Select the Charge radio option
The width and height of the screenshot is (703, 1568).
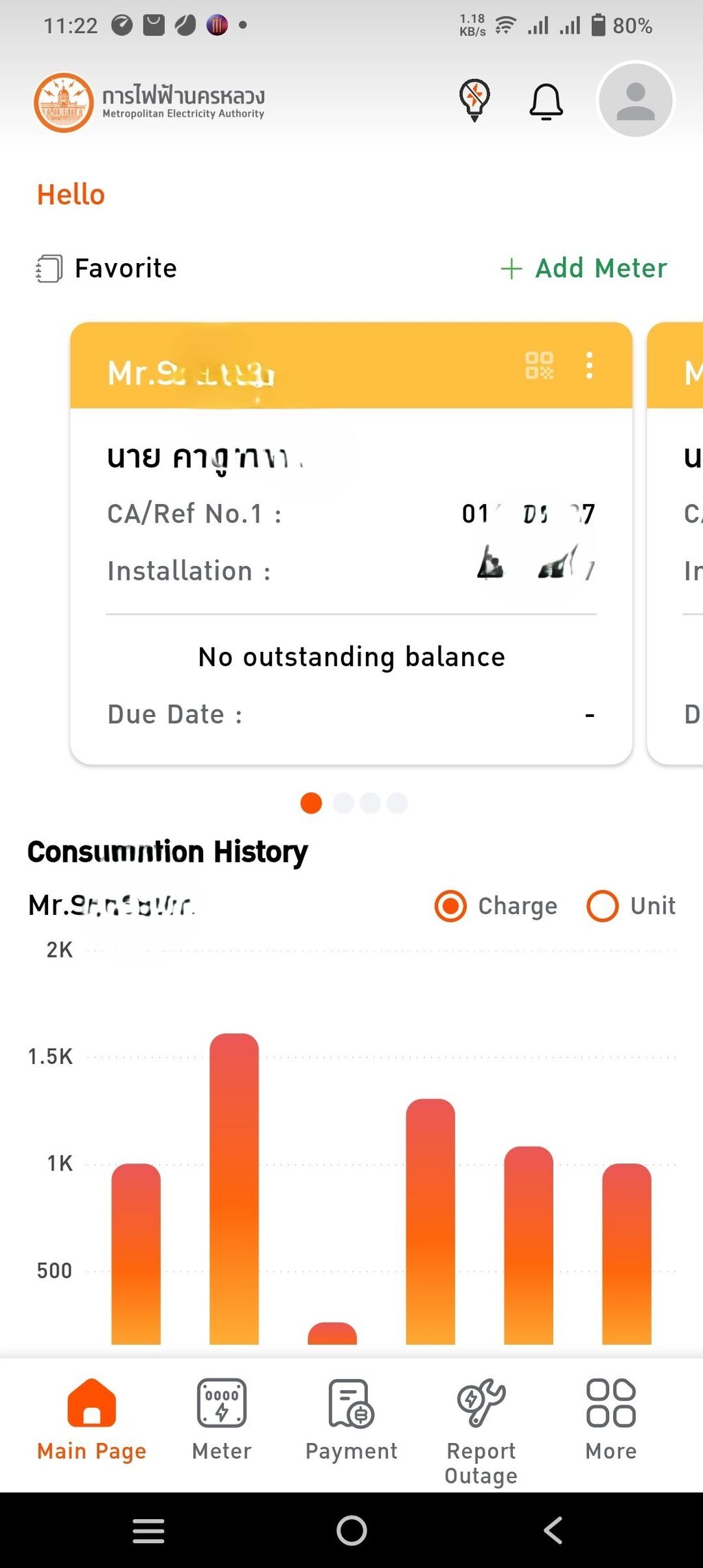tap(451, 906)
